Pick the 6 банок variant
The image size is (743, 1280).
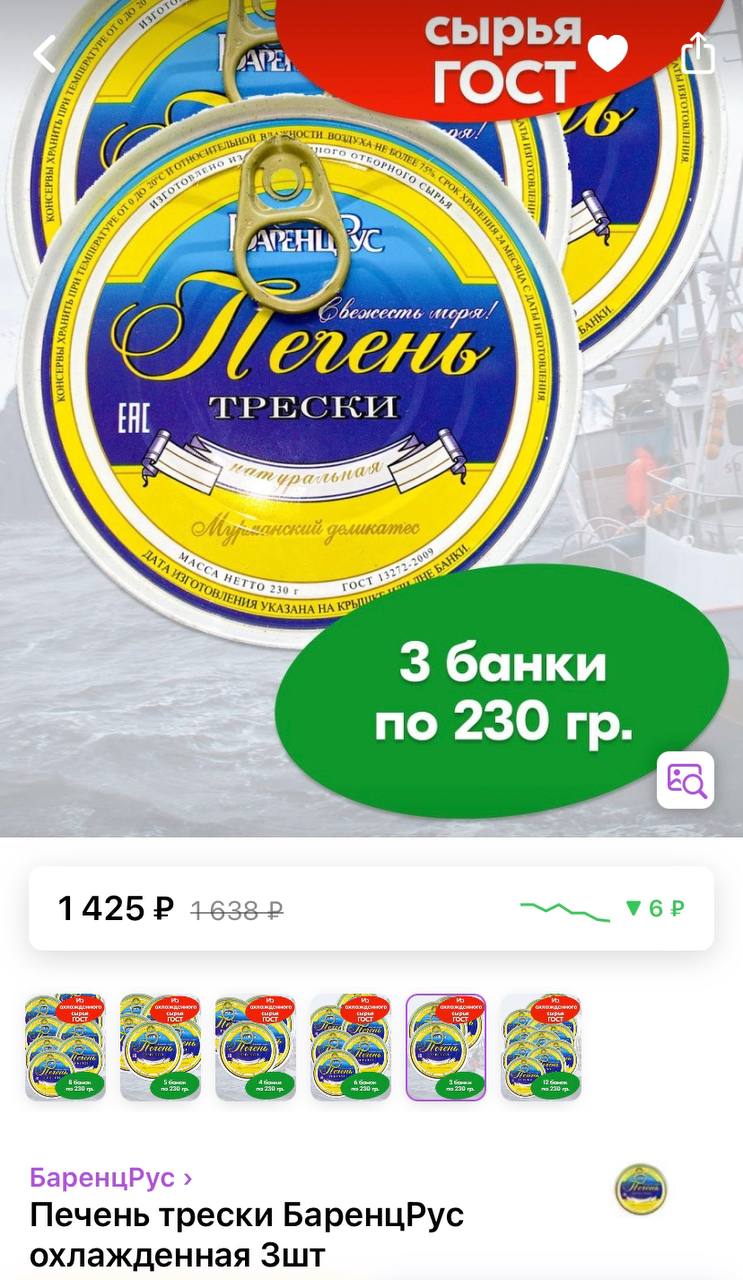pyautogui.click(x=350, y=1047)
